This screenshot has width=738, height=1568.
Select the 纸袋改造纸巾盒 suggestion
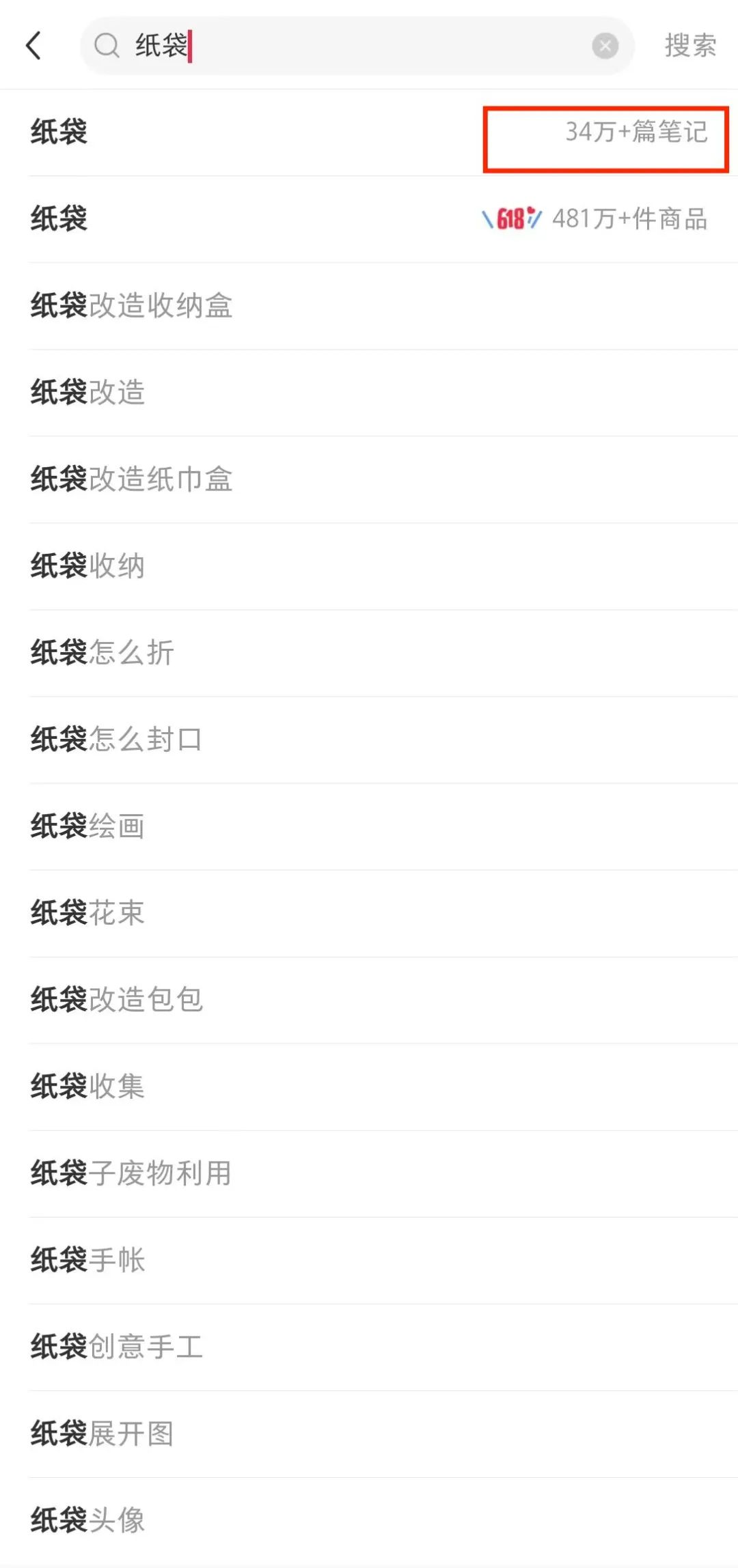131,479
